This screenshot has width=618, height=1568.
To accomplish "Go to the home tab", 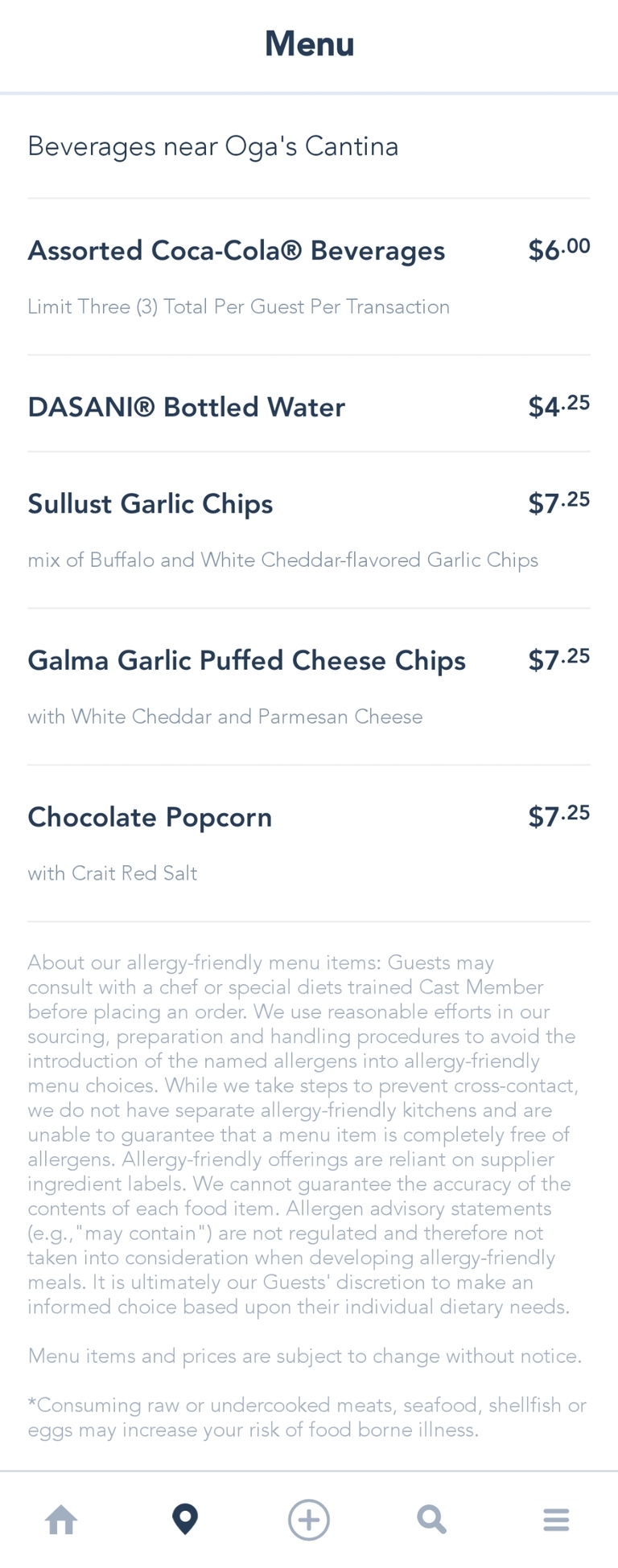I will 61,1520.
